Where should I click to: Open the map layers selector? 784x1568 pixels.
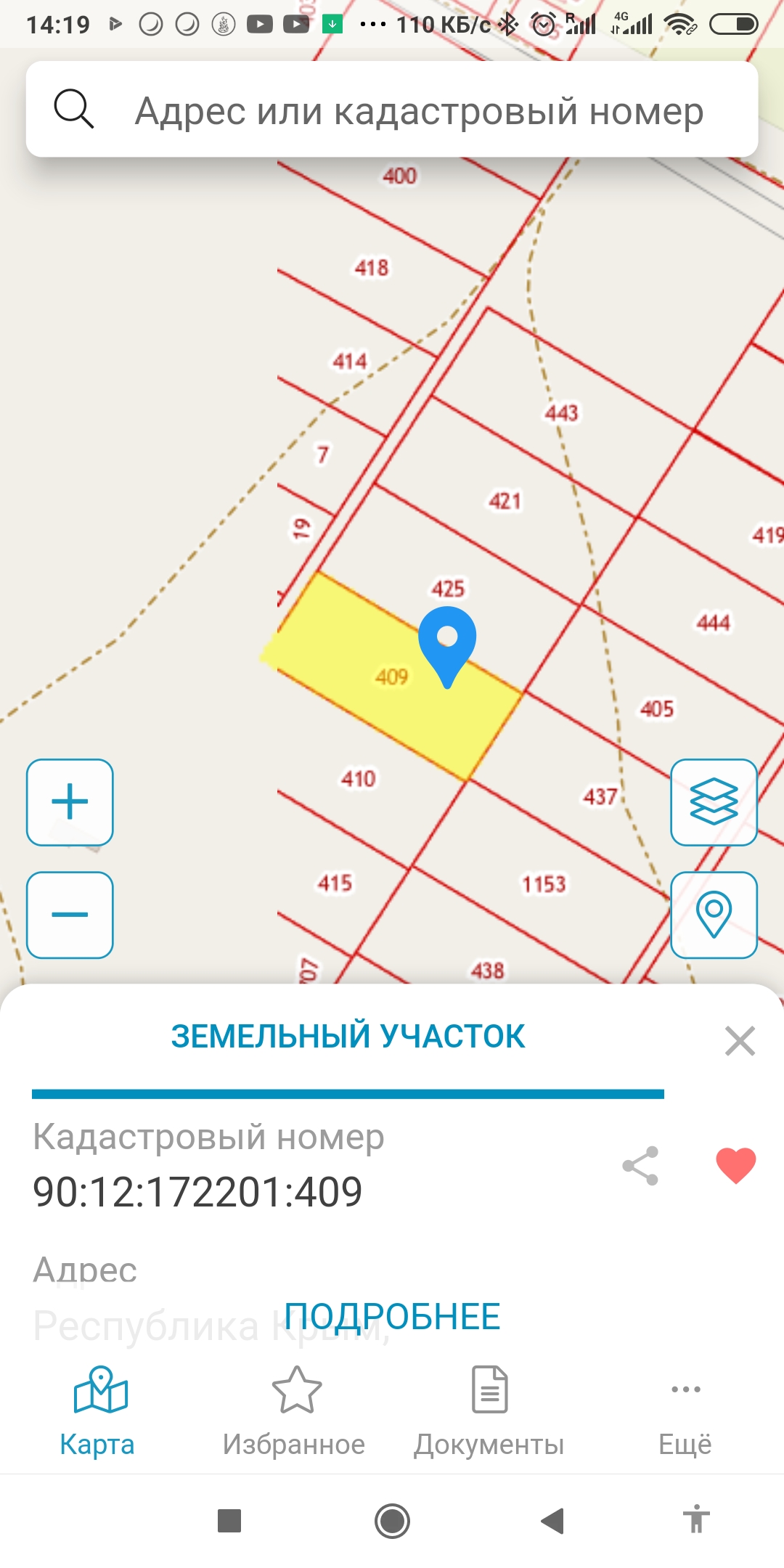click(714, 802)
